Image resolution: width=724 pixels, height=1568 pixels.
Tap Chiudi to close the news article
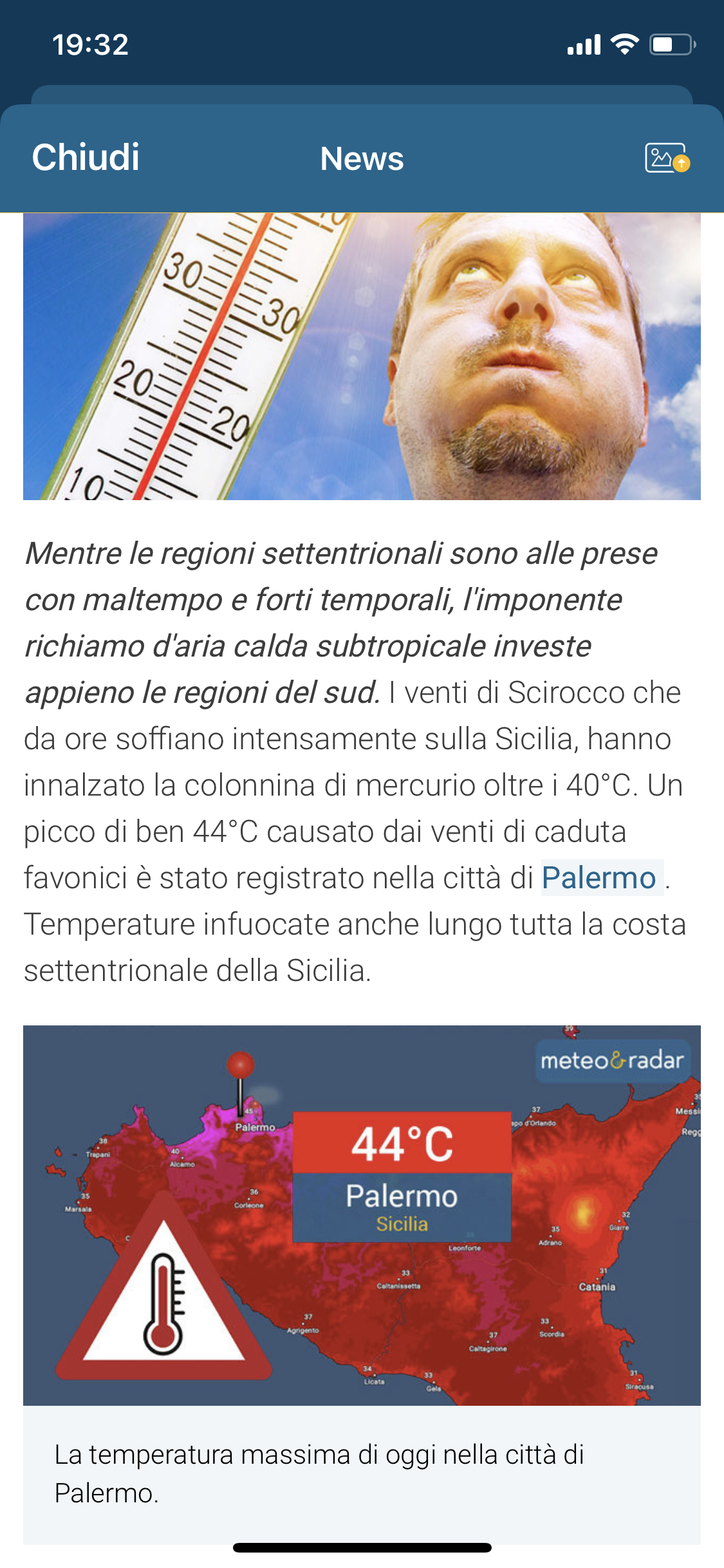tap(86, 157)
